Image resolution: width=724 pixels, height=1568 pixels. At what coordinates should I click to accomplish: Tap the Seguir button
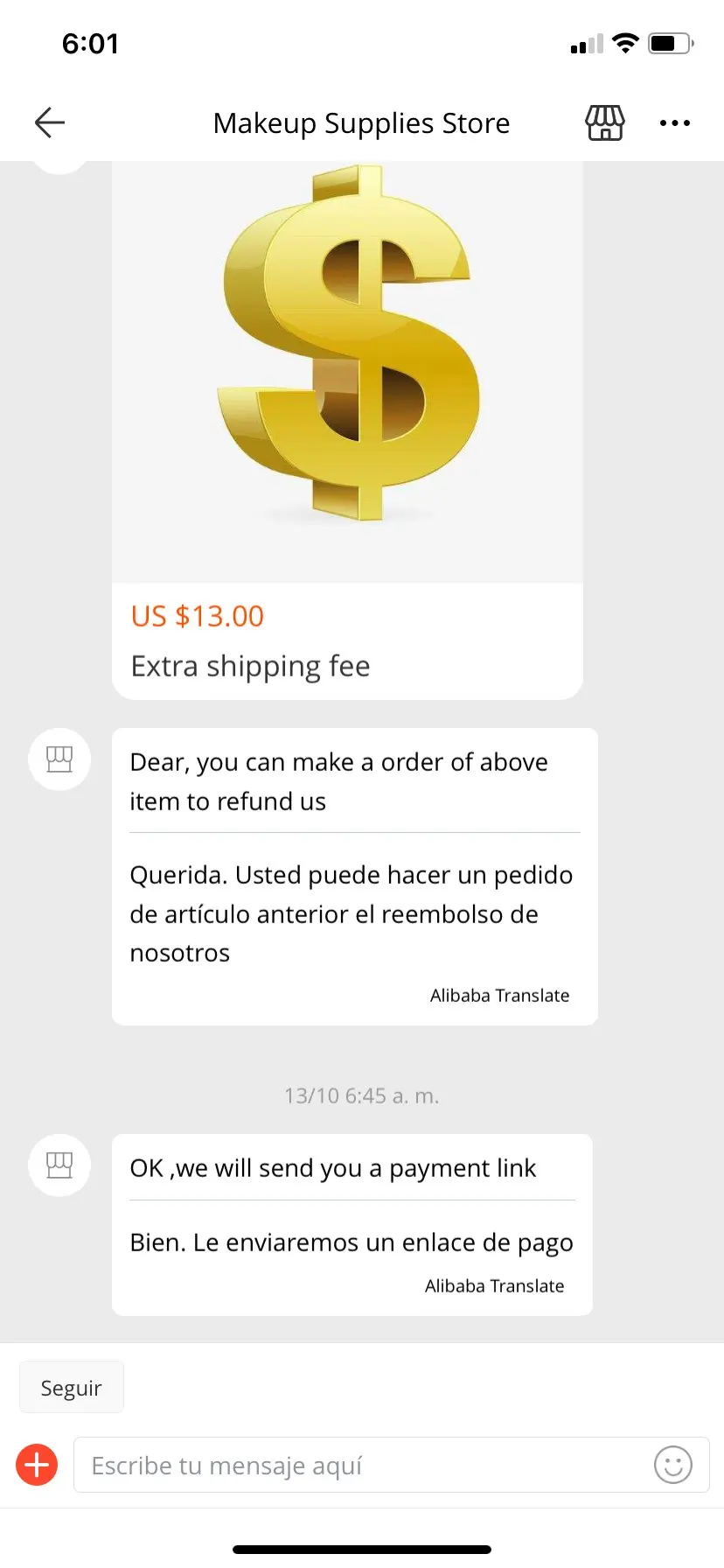(72, 1387)
